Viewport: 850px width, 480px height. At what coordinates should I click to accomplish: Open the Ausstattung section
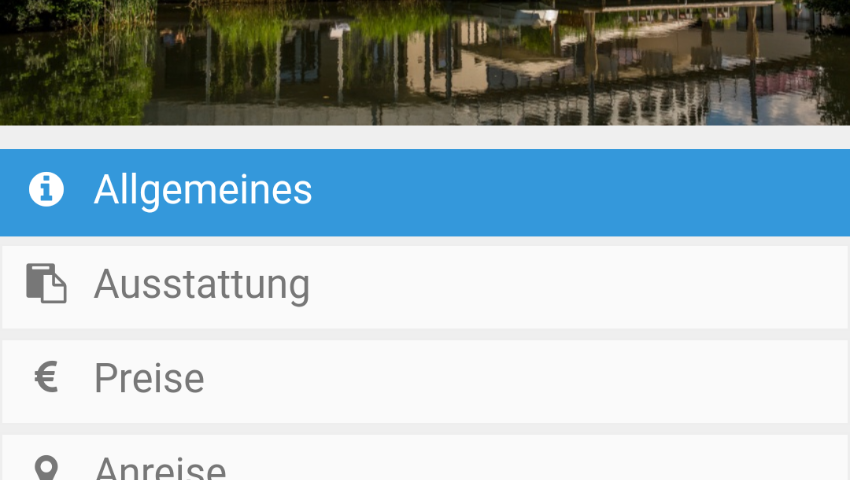pos(202,286)
